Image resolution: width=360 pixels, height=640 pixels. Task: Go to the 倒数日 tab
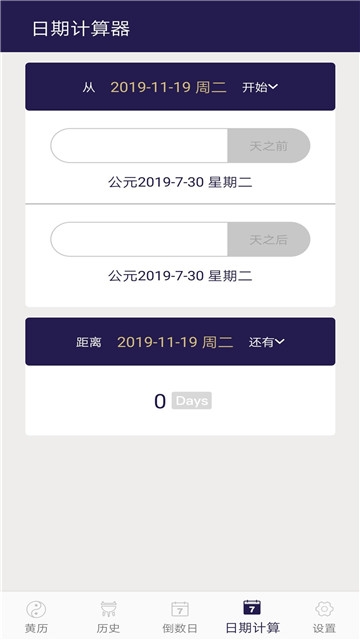[x=180, y=616]
